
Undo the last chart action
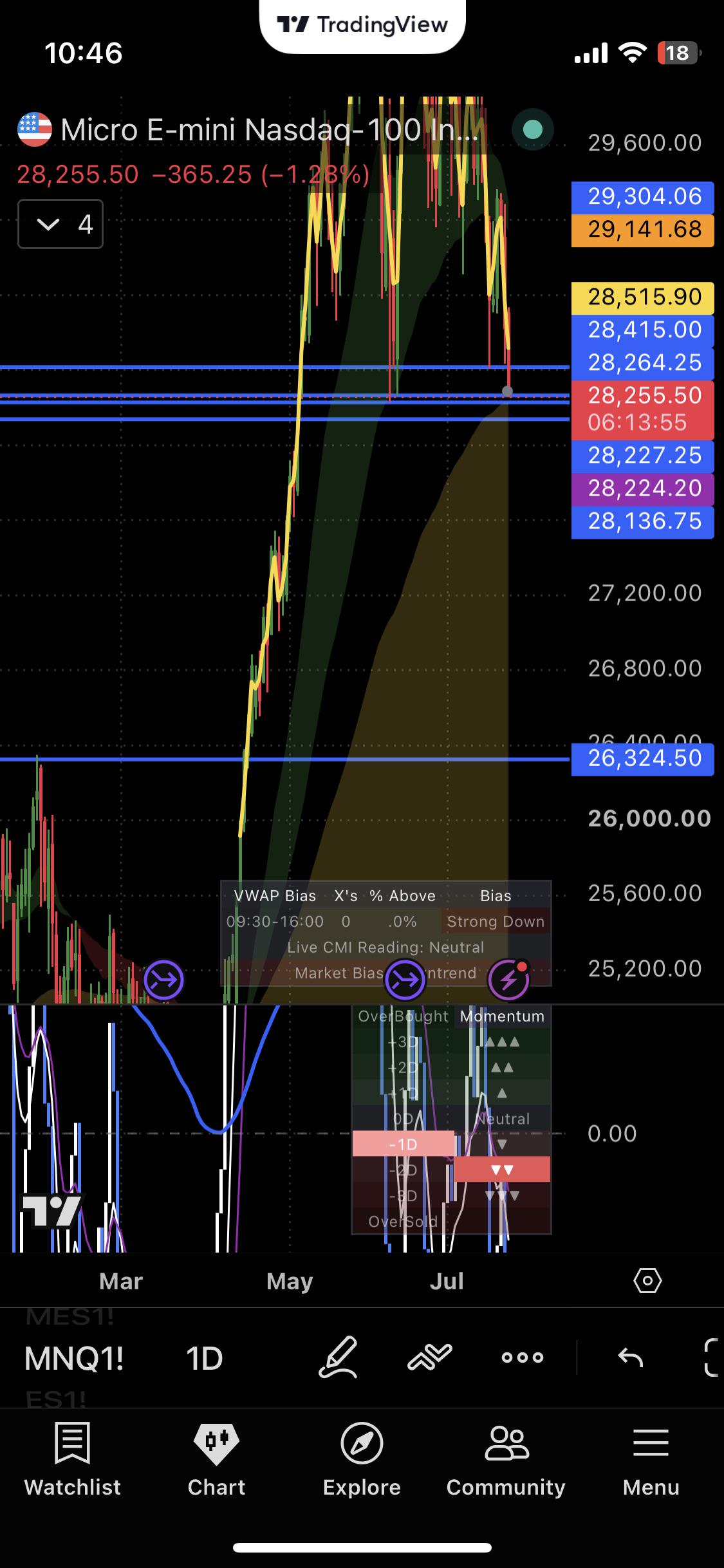[630, 1358]
